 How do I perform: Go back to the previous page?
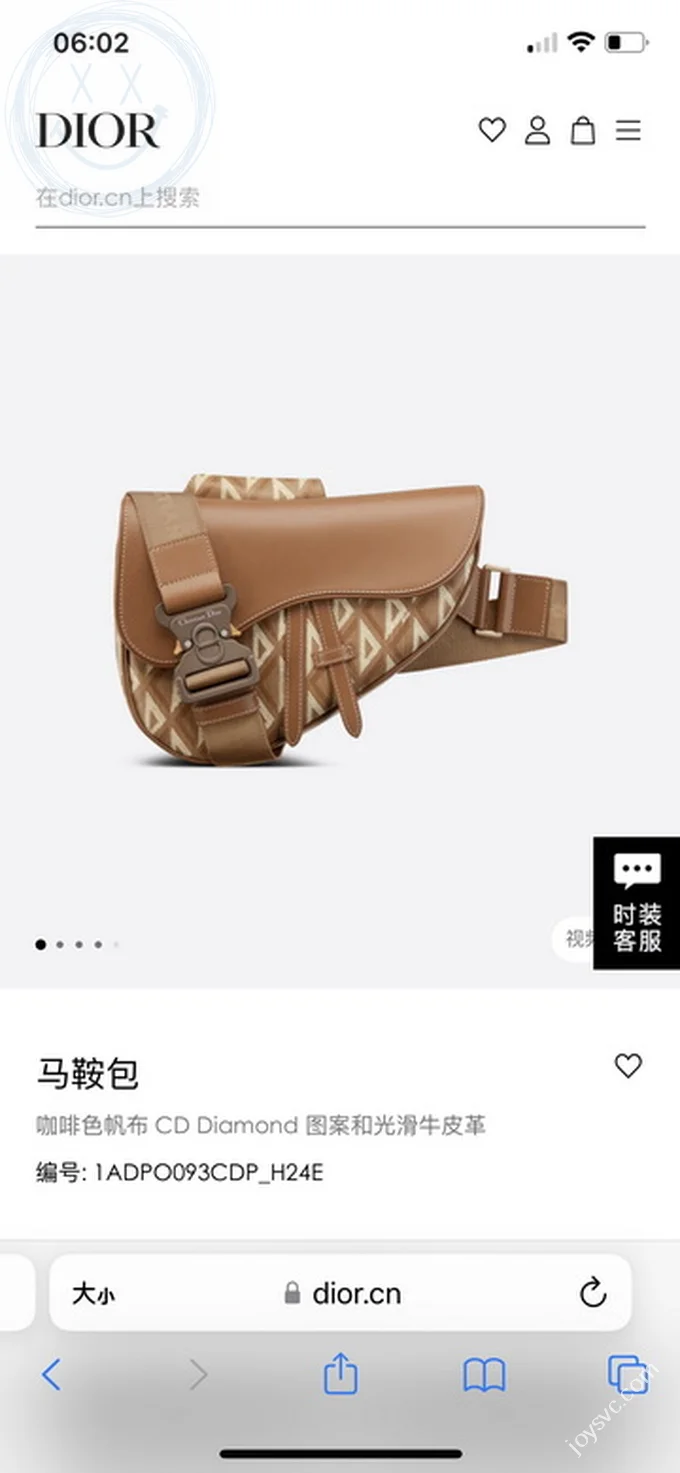[x=51, y=1376]
